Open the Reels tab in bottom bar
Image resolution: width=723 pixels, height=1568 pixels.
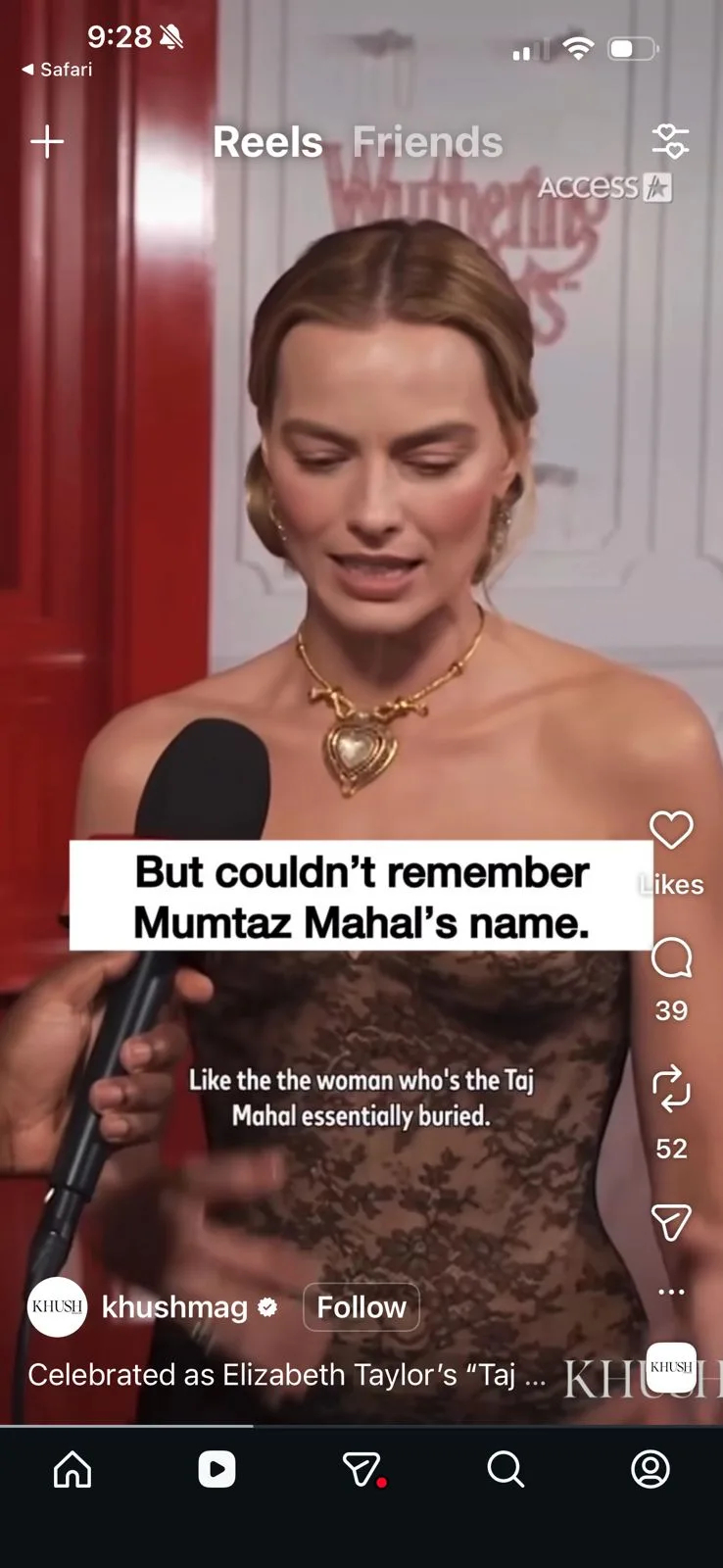pos(217,1469)
